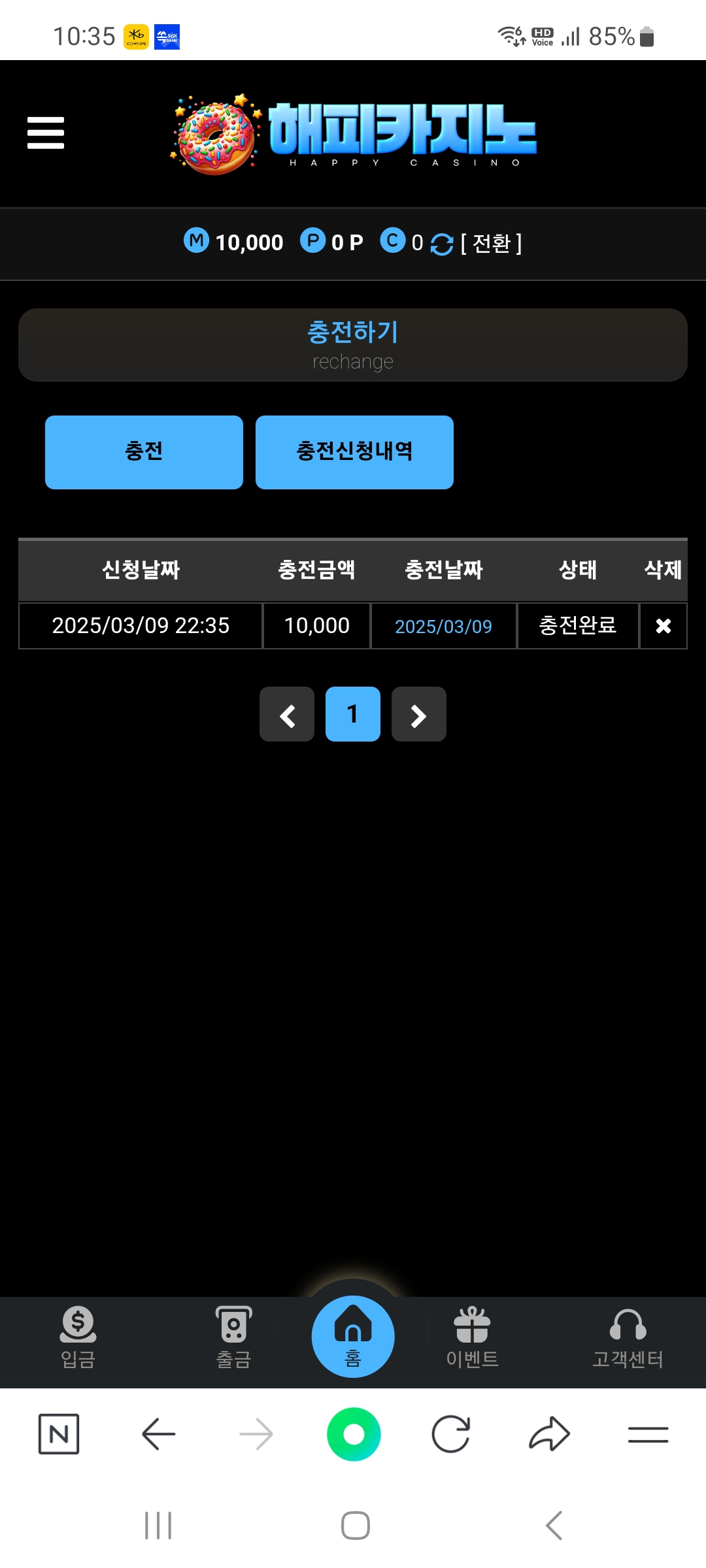Tap the 전환 convert link
Viewport: 706px width, 1568px height.
click(x=491, y=244)
